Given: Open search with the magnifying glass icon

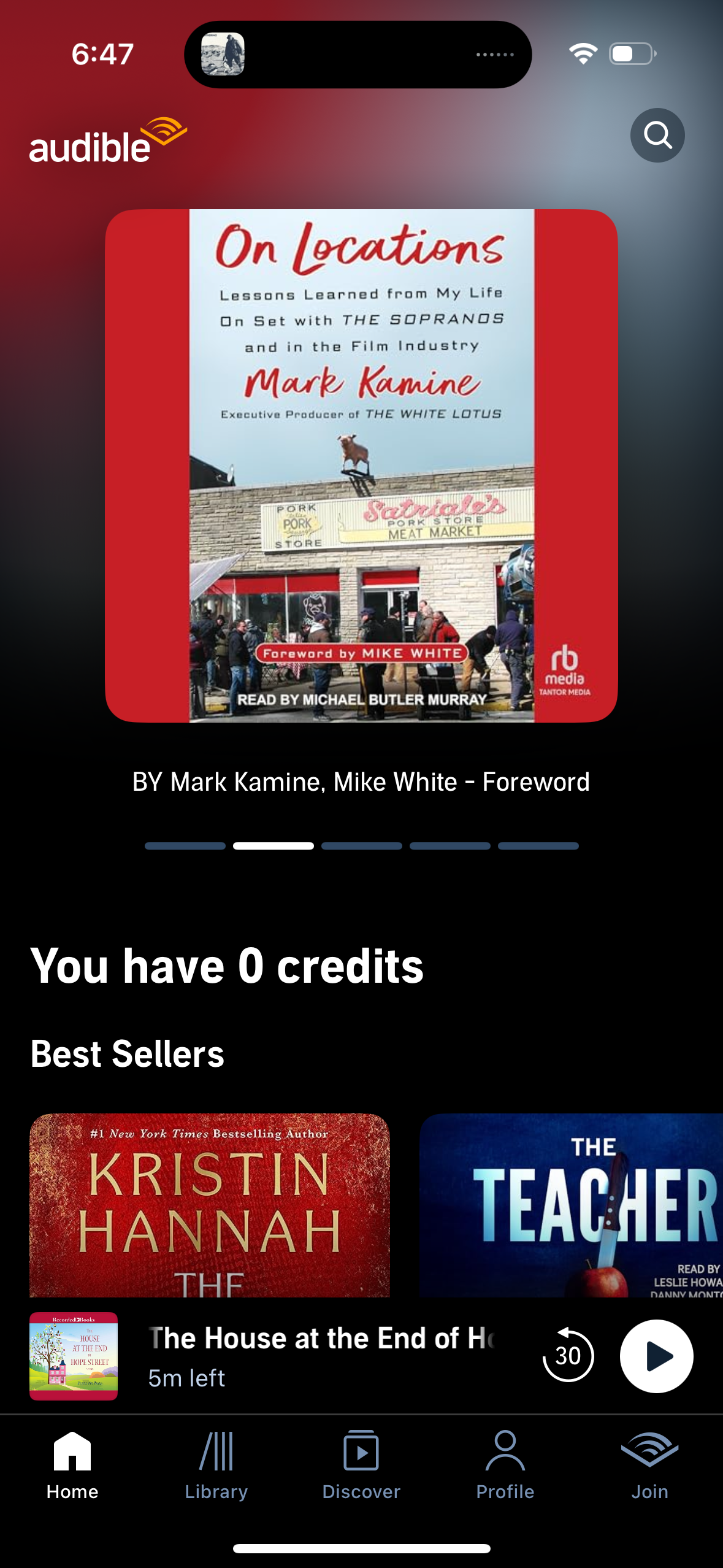Looking at the screenshot, I should (x=657, y=135).
